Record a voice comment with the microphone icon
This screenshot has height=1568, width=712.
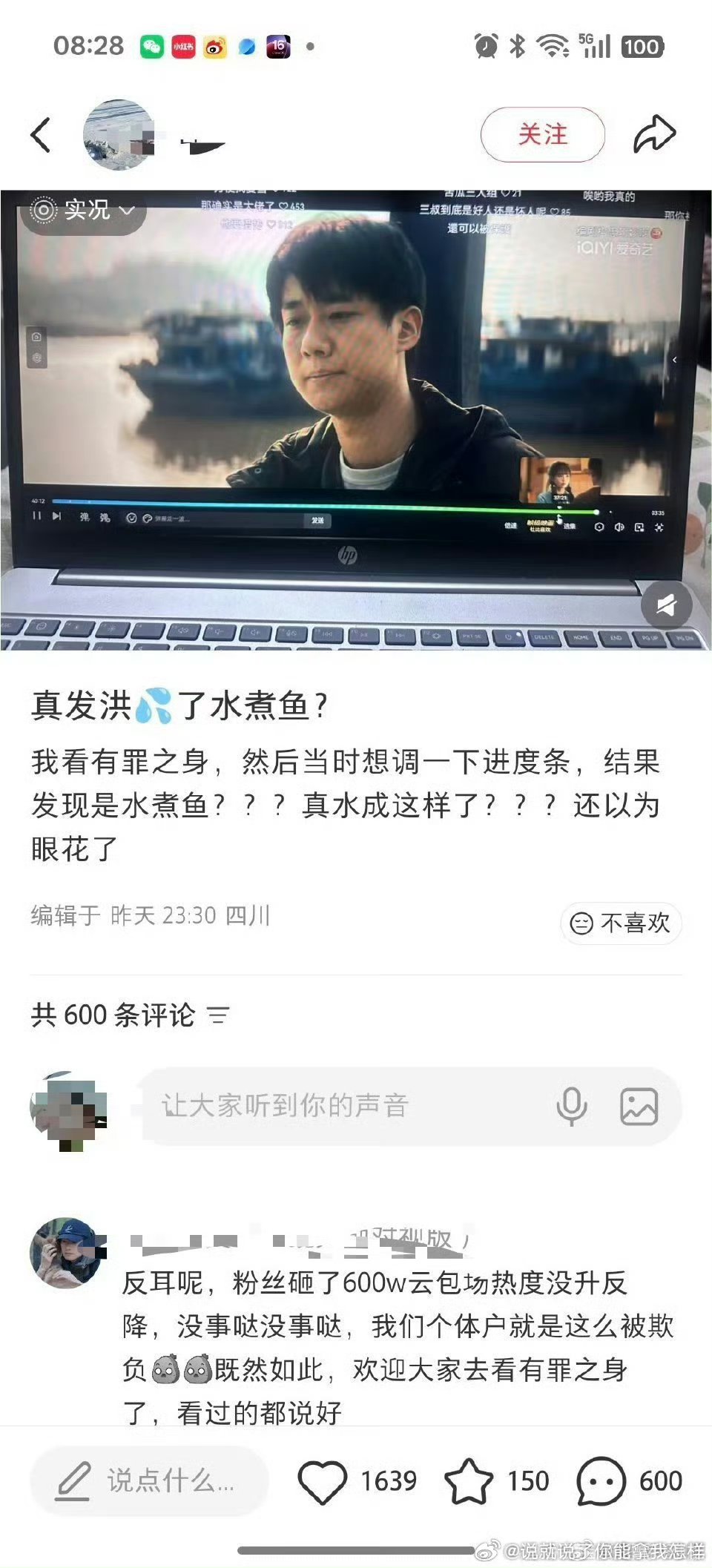[x=570, y=1107]
